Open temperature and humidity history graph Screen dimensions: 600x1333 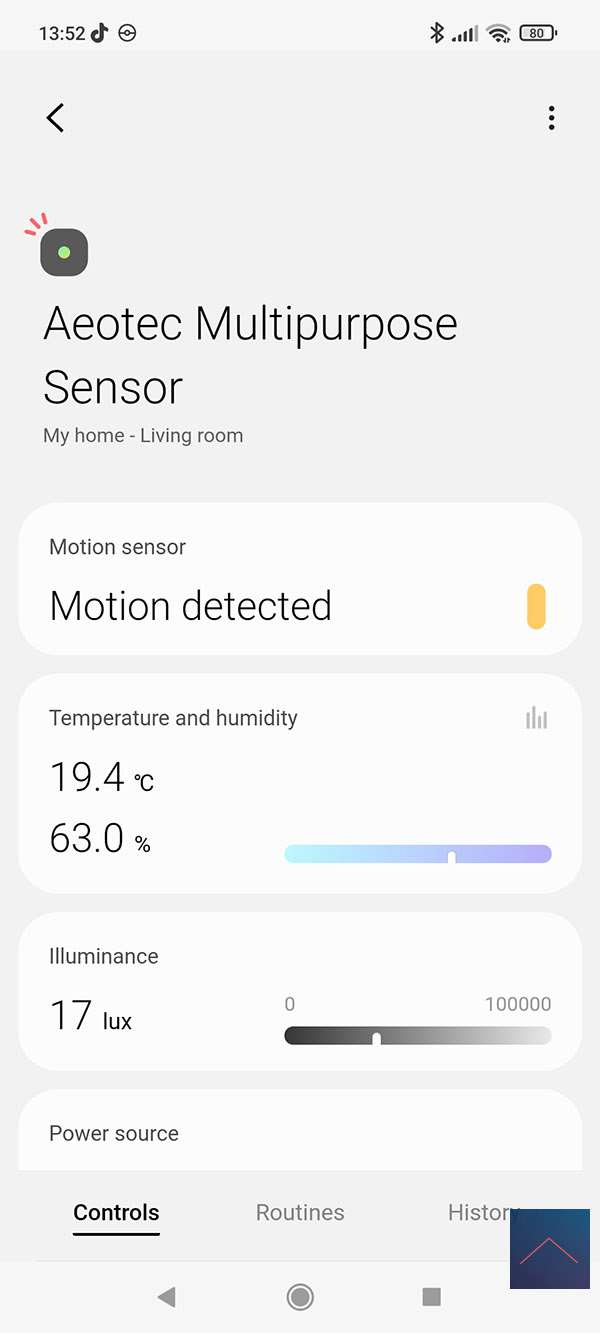coord(537,718)
